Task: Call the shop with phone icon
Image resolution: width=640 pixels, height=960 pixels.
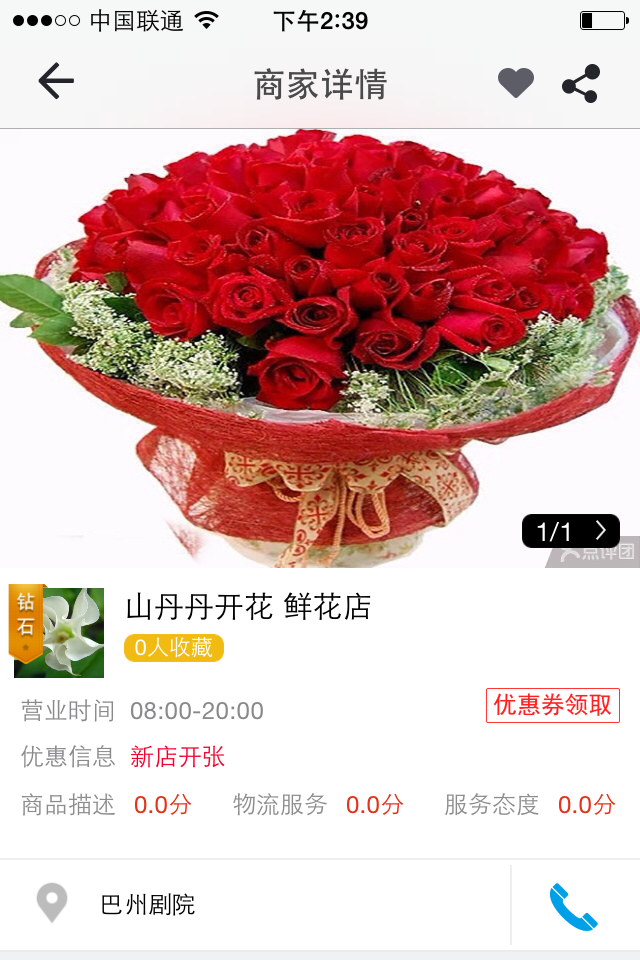Action: coord(573,906)
